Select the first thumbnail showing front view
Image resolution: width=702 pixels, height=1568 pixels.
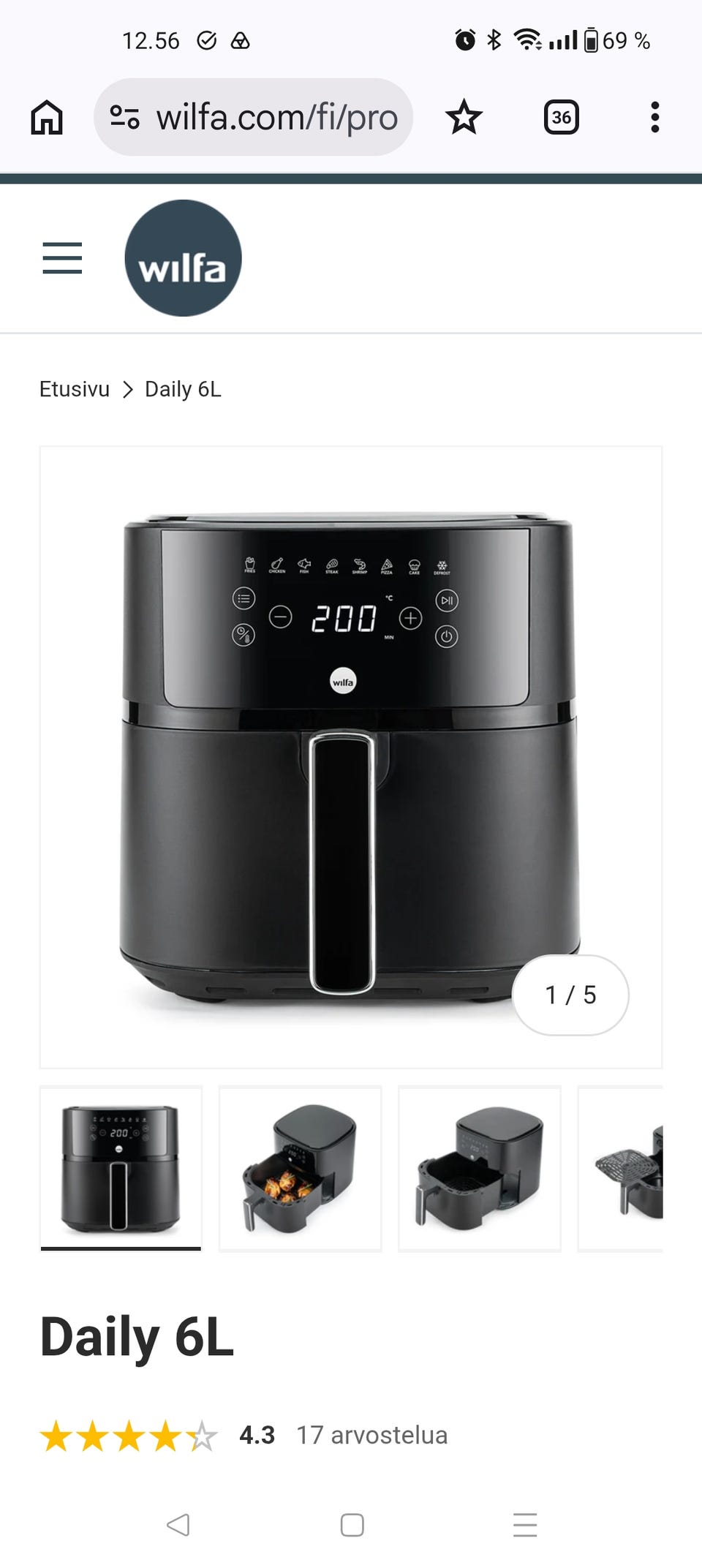(121, 1168)
